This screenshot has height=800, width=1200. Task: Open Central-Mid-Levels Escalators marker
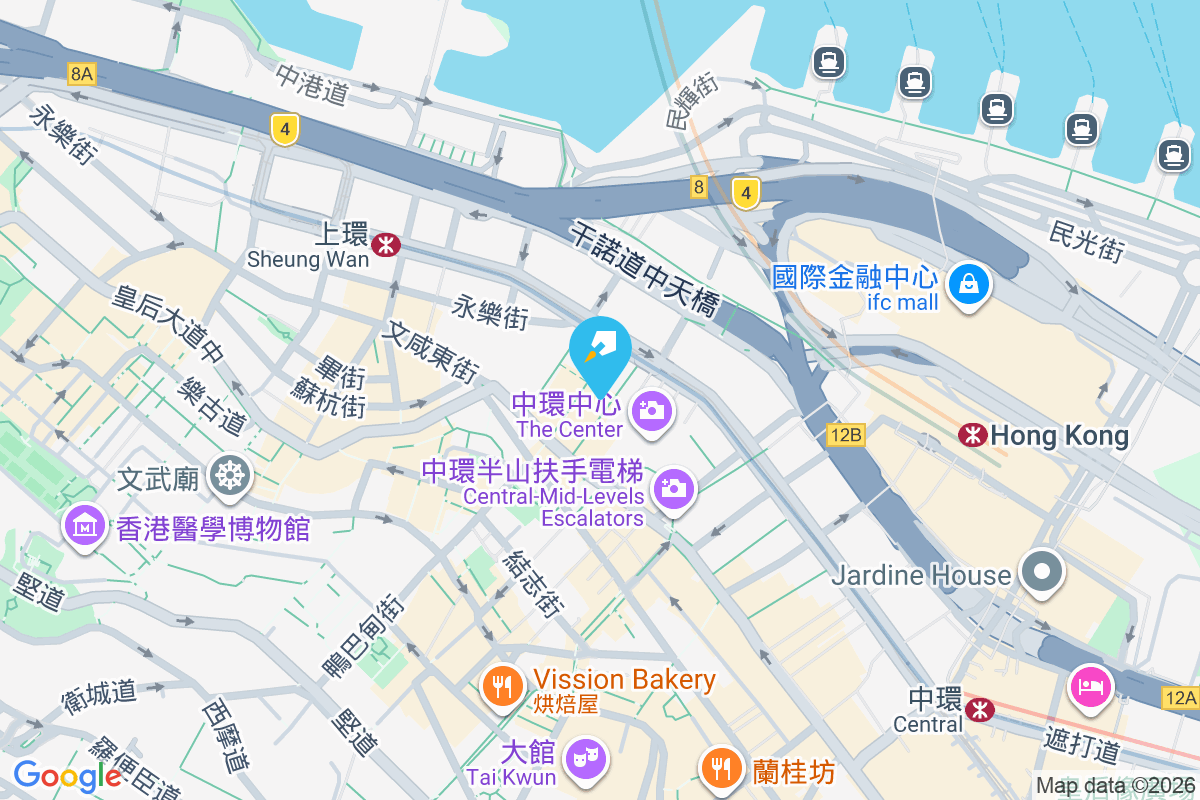point(674,489)
